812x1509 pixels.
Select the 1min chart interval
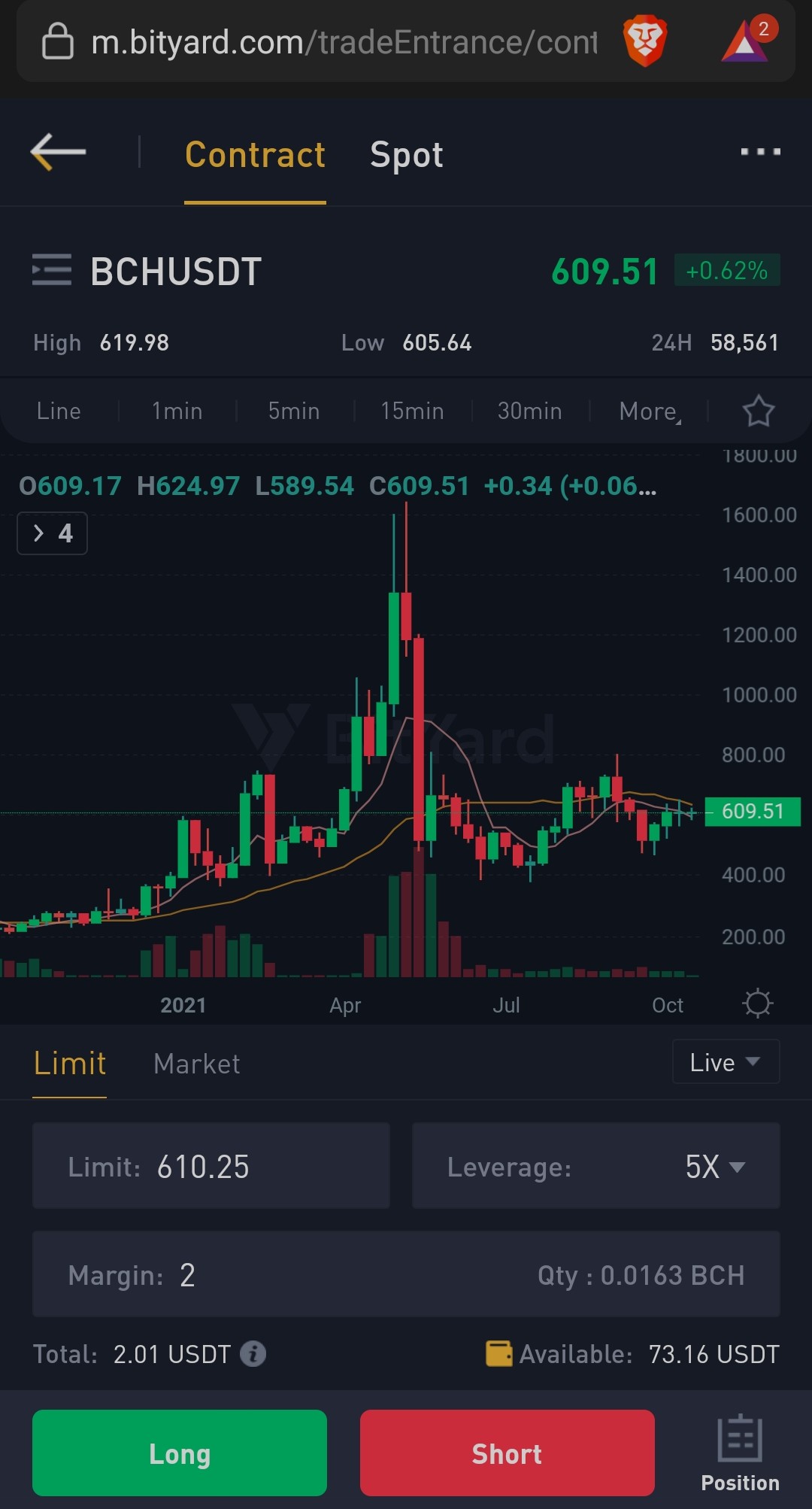[x=177, y=411]
